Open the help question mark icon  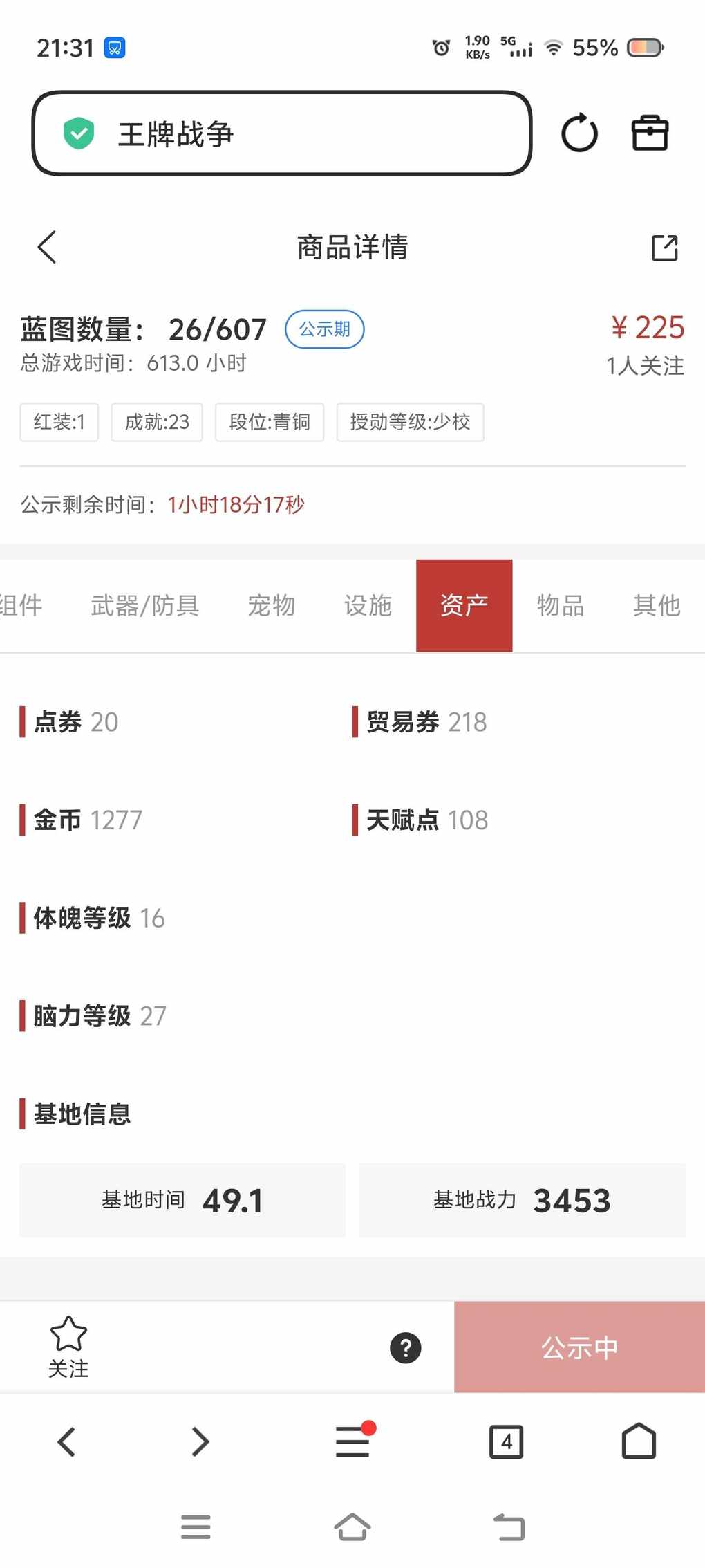click(406, 1347)
